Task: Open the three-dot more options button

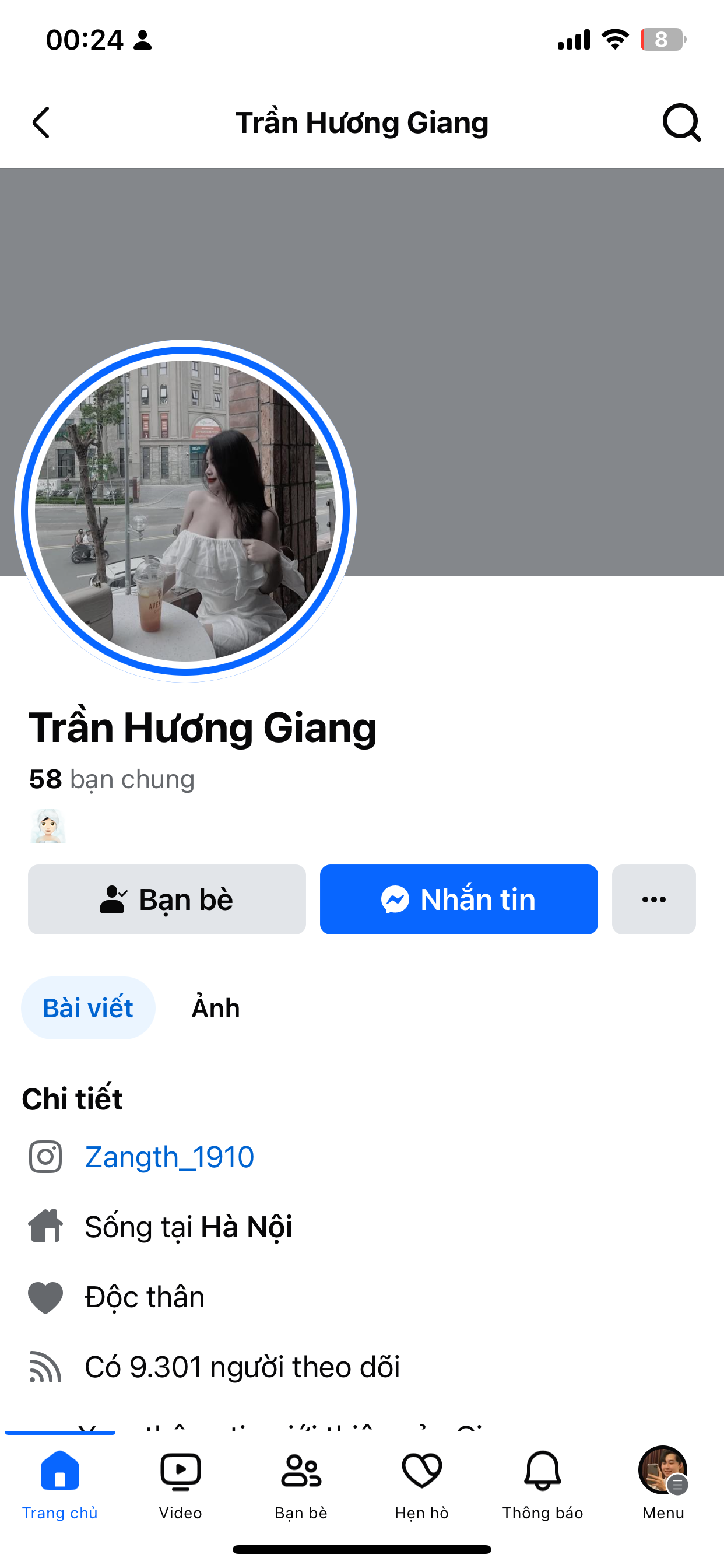Action: point(653,900)
